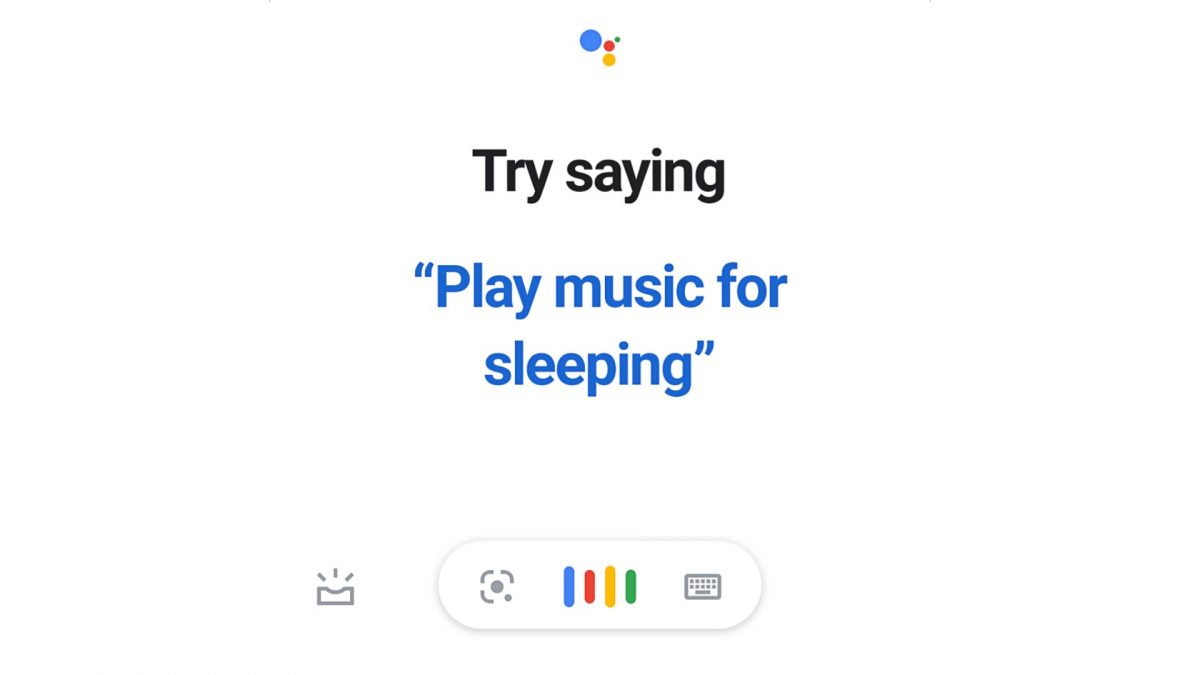Open the Assistant updates inbox icon
Image resolution: width=1200 pixels, height=675 pixels.
[x=335, y=588]
